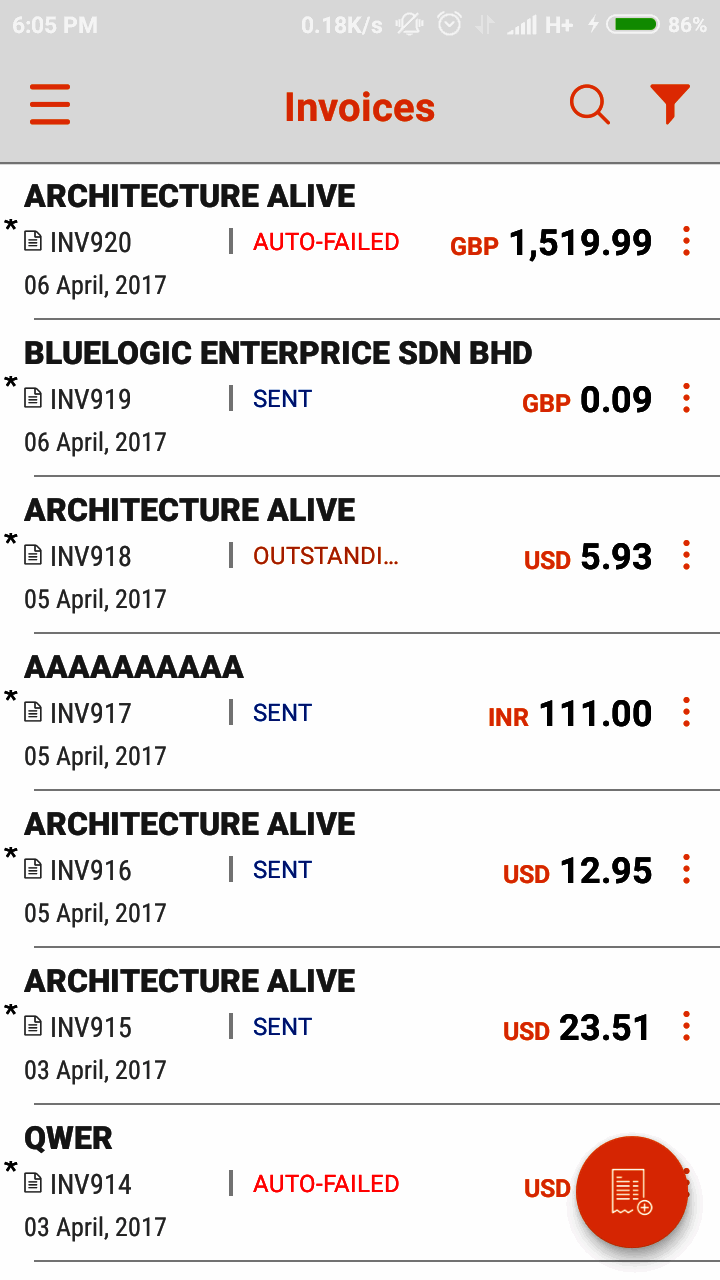This screenshot has width=720, height=1280.
Task: Show more options for INV915
Action: click(x=686, y=1026)
